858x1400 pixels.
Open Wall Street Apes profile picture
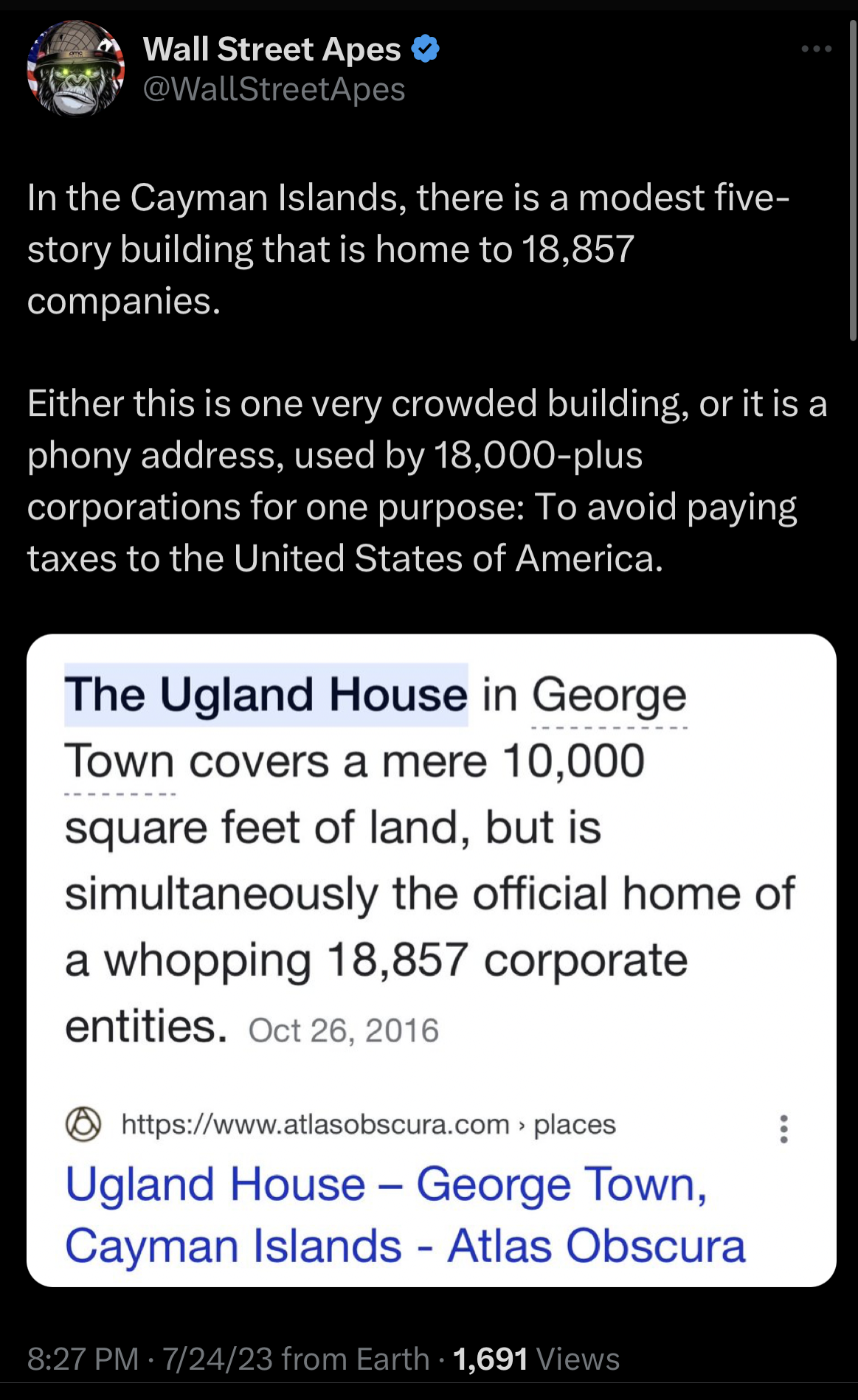[75, 68]
